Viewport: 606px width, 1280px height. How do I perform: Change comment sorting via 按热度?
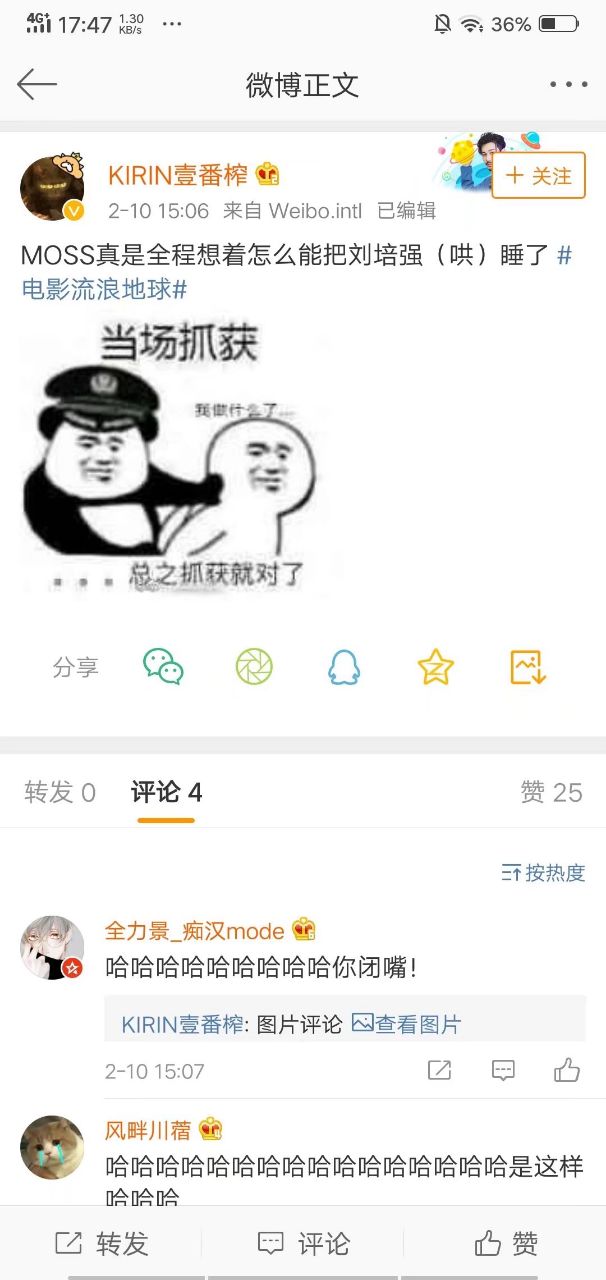tap(543, 873)
